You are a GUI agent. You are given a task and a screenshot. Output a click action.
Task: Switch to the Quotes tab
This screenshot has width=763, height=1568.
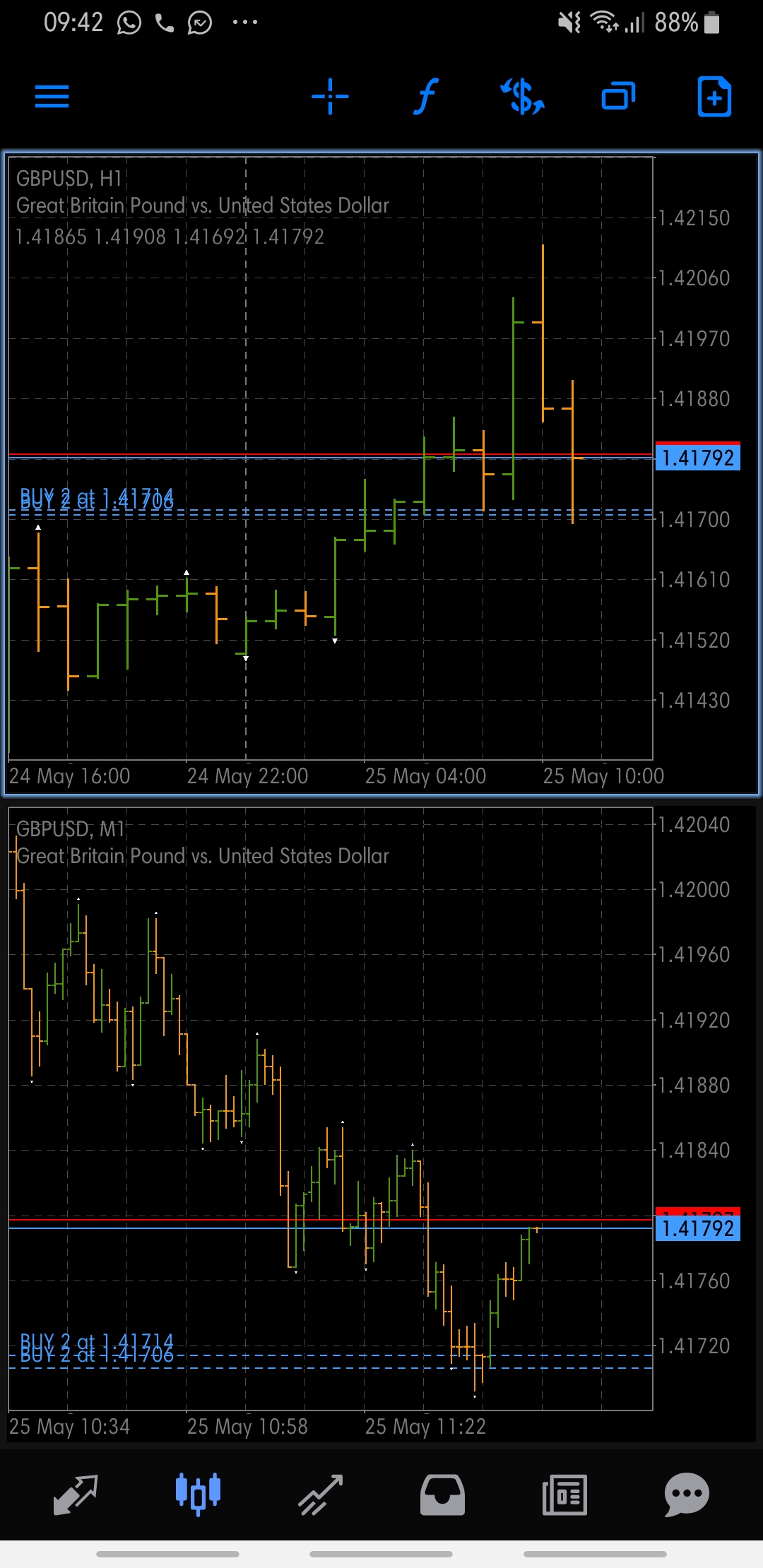point(76,1494)
